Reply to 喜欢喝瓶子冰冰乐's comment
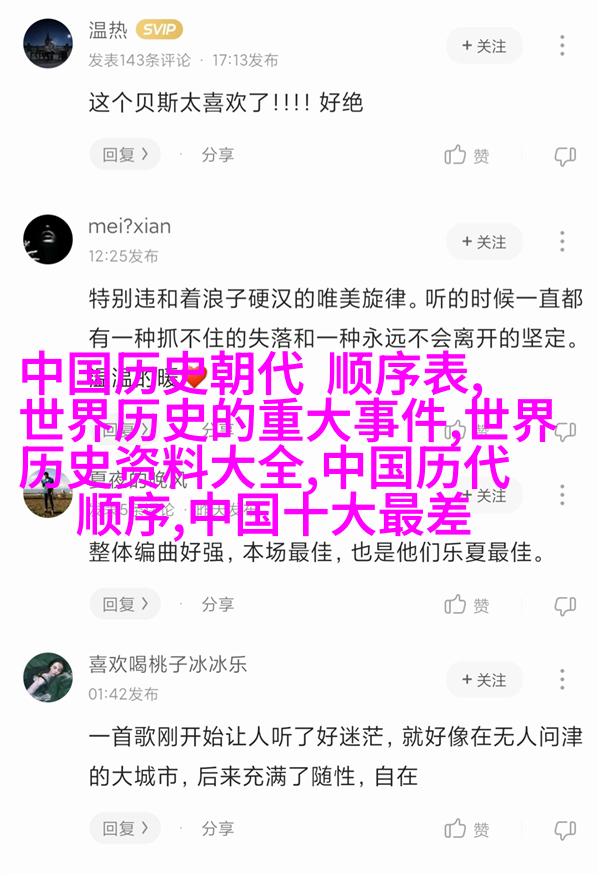The width and height of the screenshot is (600, 876). [125, 828]
